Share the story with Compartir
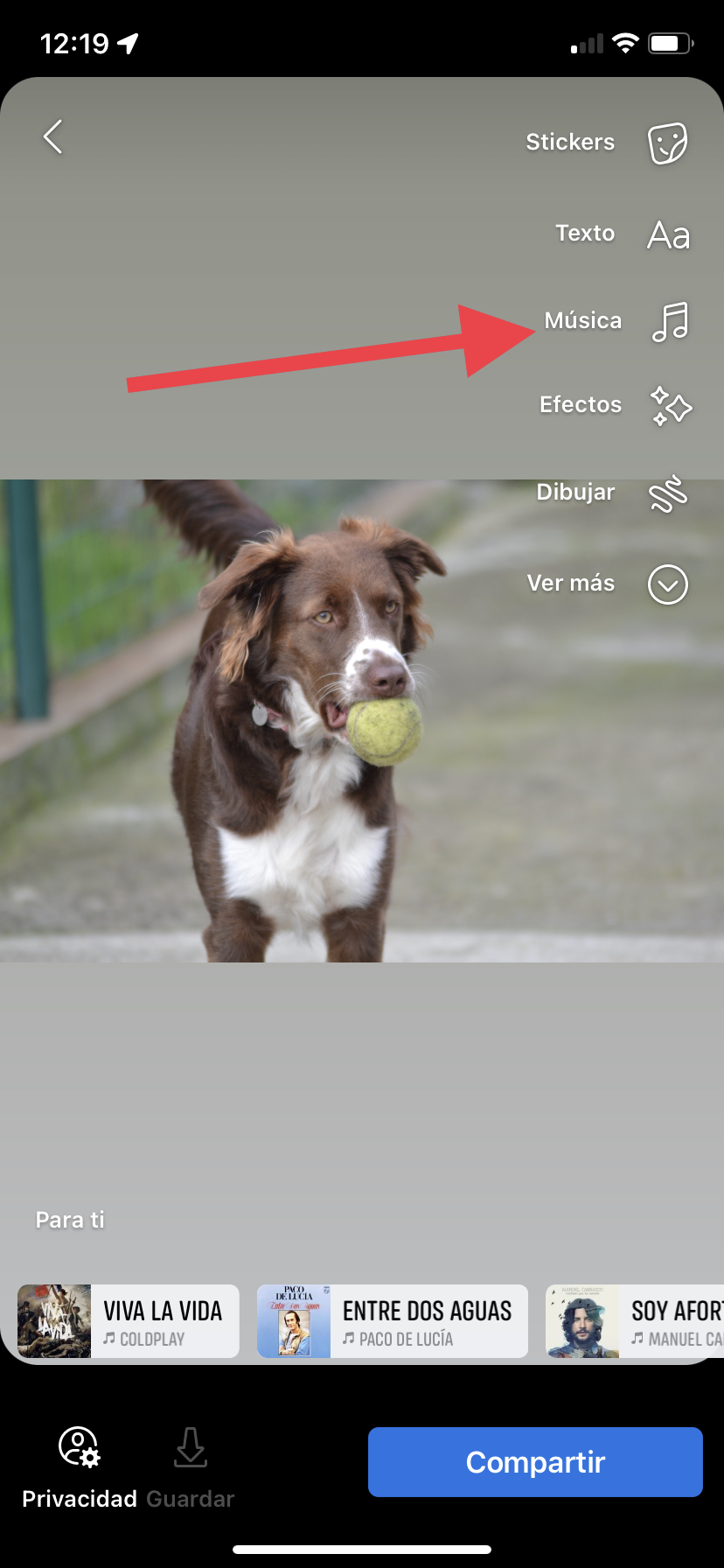Viewport: 724px width, 1568px height. [535, 1462]
